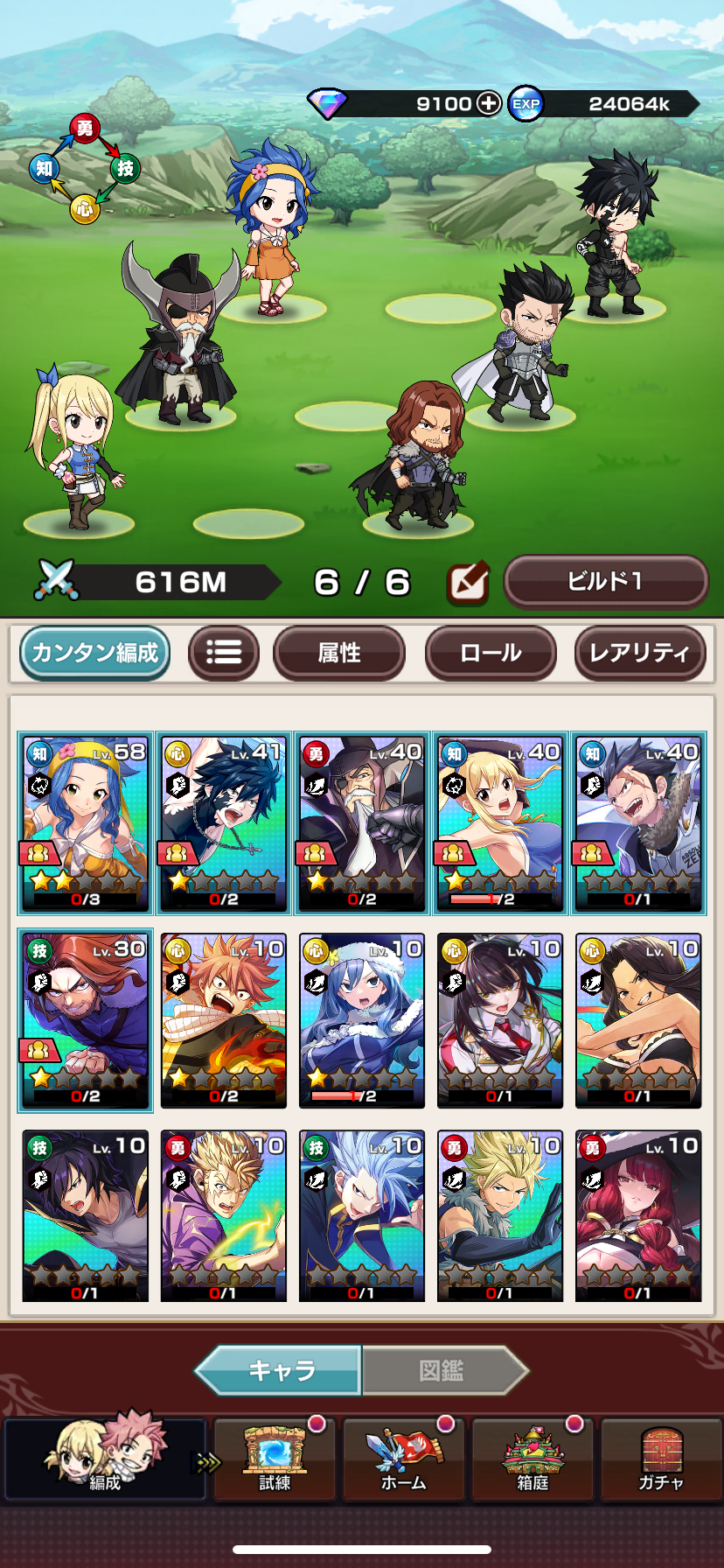724x1568 pixels.
Task: Switch to the キャラ tab
Action: (x=280, y=1370)
